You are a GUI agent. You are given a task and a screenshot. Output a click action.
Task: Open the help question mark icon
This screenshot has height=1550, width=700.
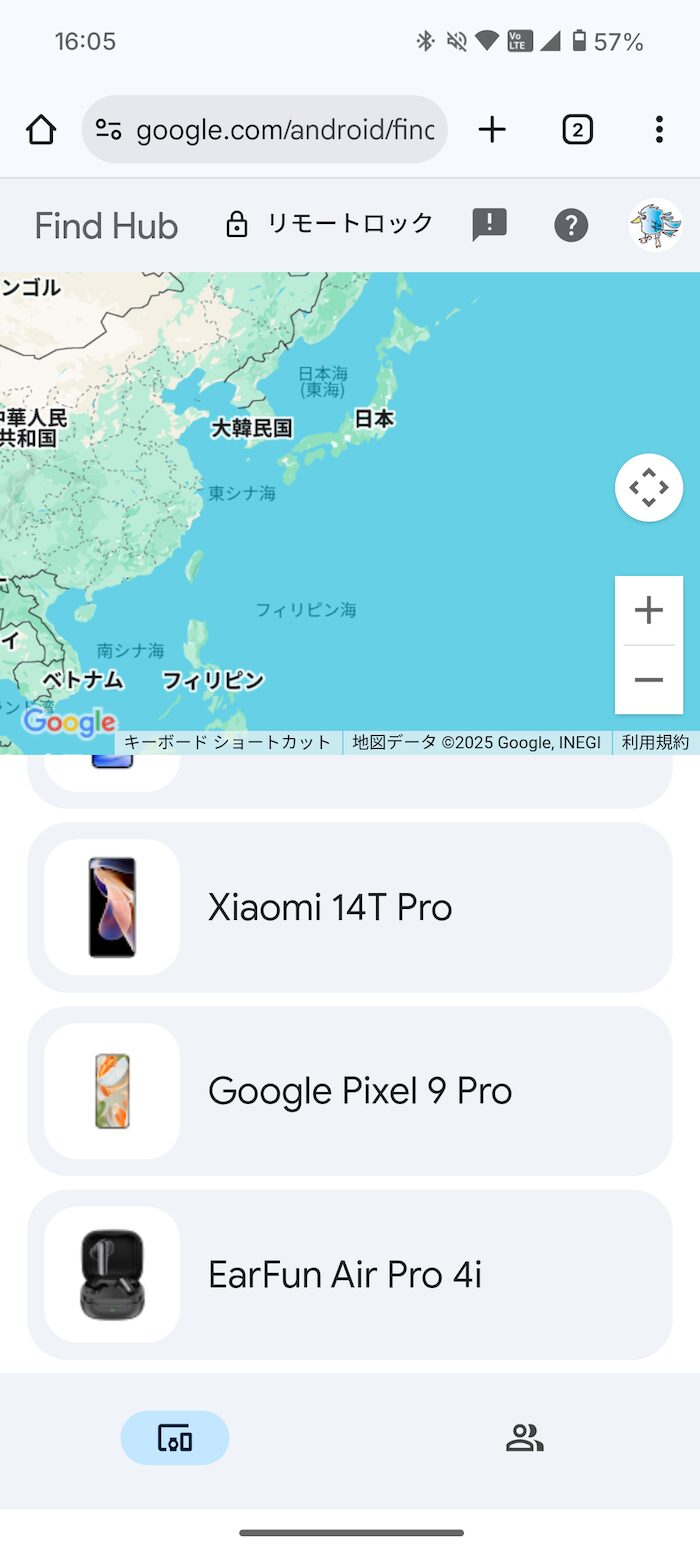571,225
